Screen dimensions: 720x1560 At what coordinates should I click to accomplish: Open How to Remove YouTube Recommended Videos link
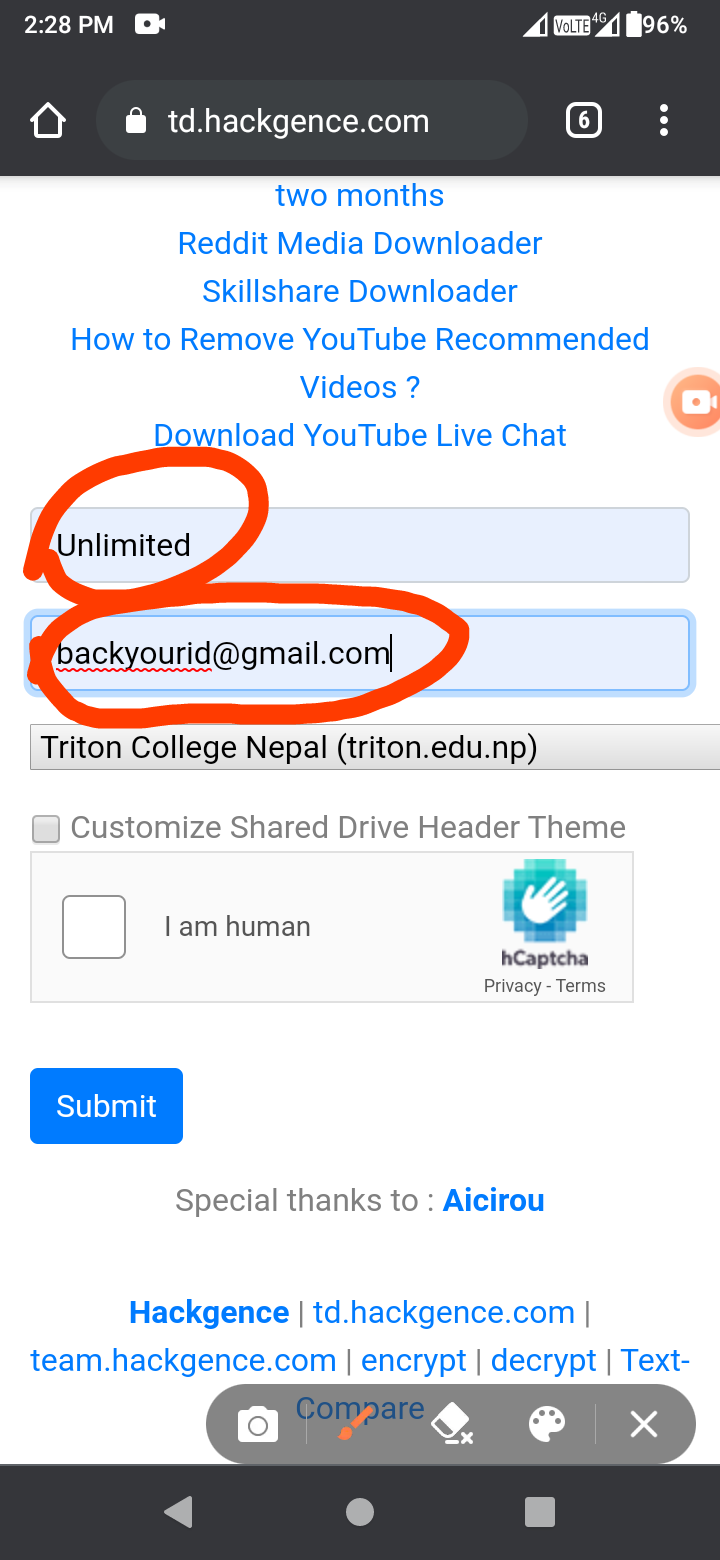[360, 339]
